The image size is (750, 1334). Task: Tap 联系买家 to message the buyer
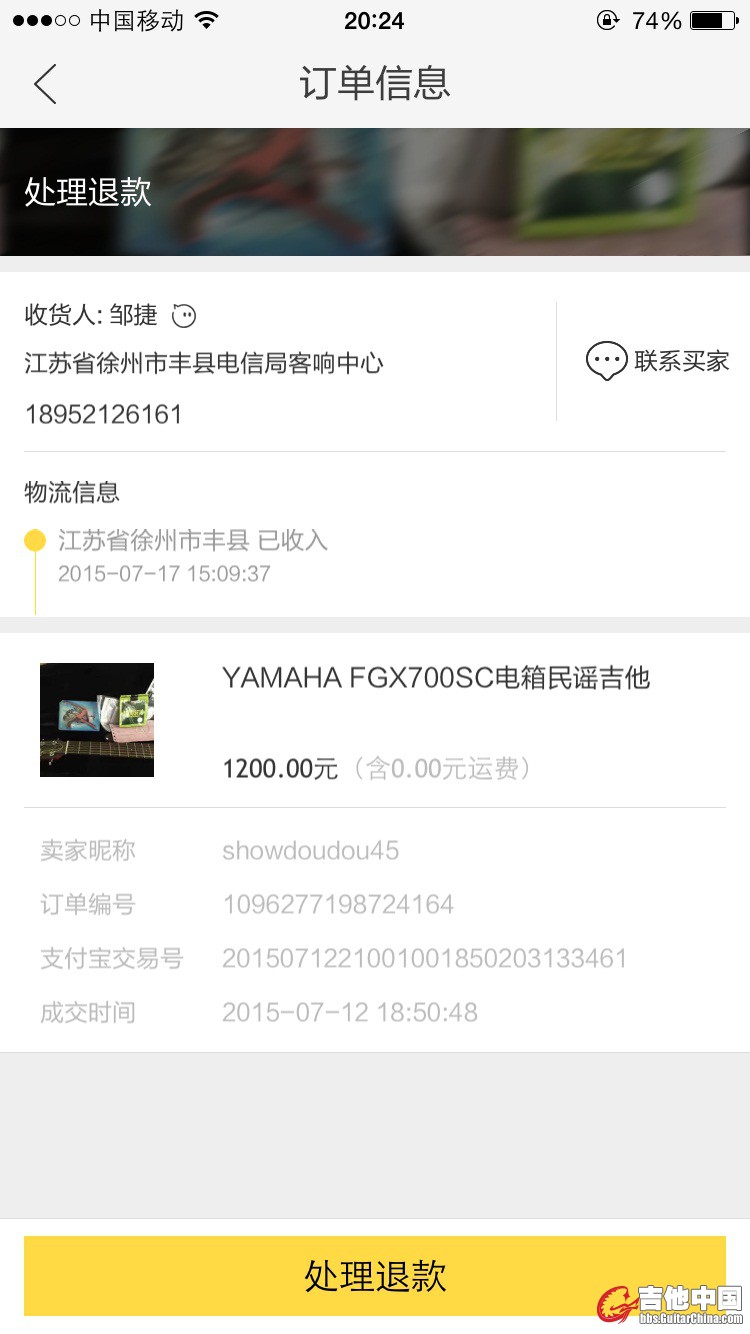pyautogui.click(x=657, y=361)
